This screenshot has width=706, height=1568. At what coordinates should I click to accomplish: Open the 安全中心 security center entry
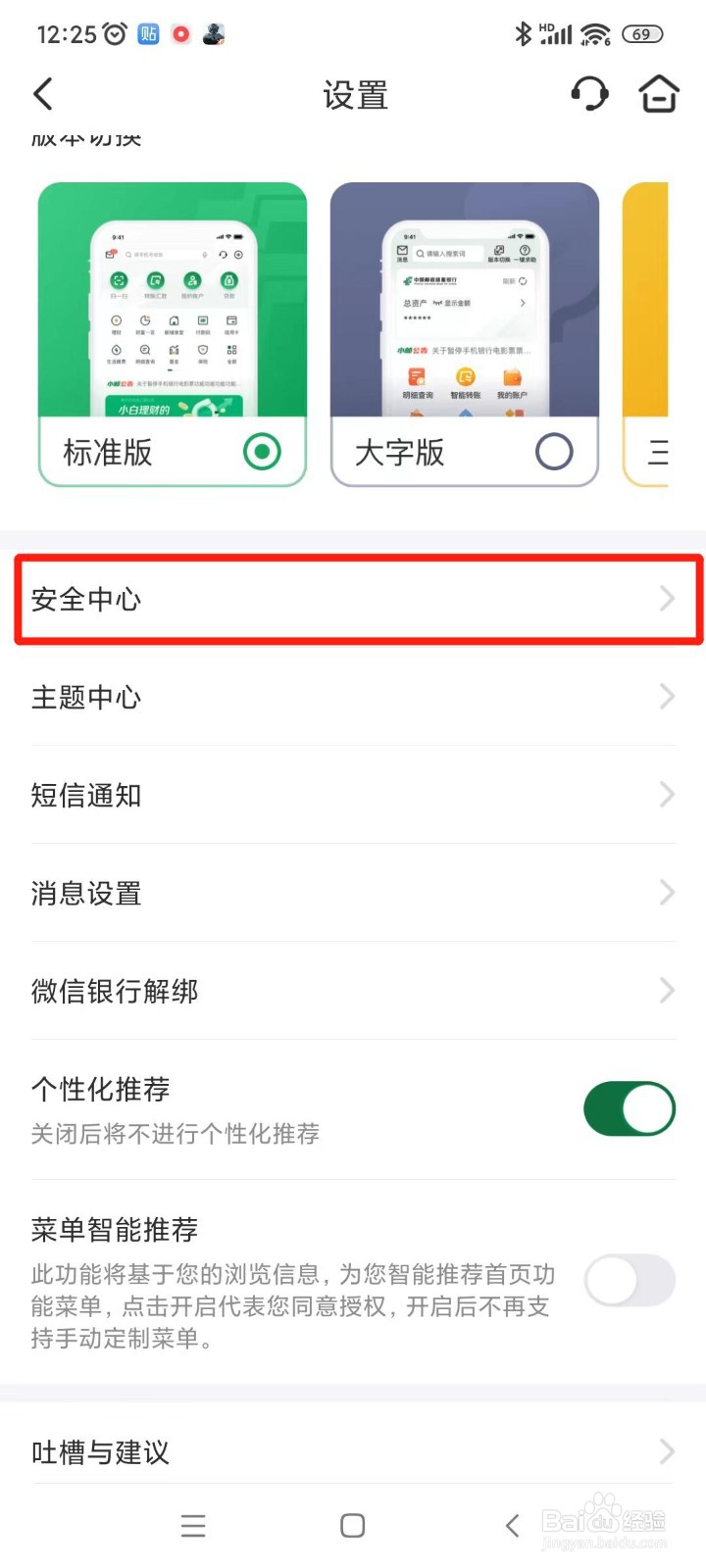coord(353,599)
